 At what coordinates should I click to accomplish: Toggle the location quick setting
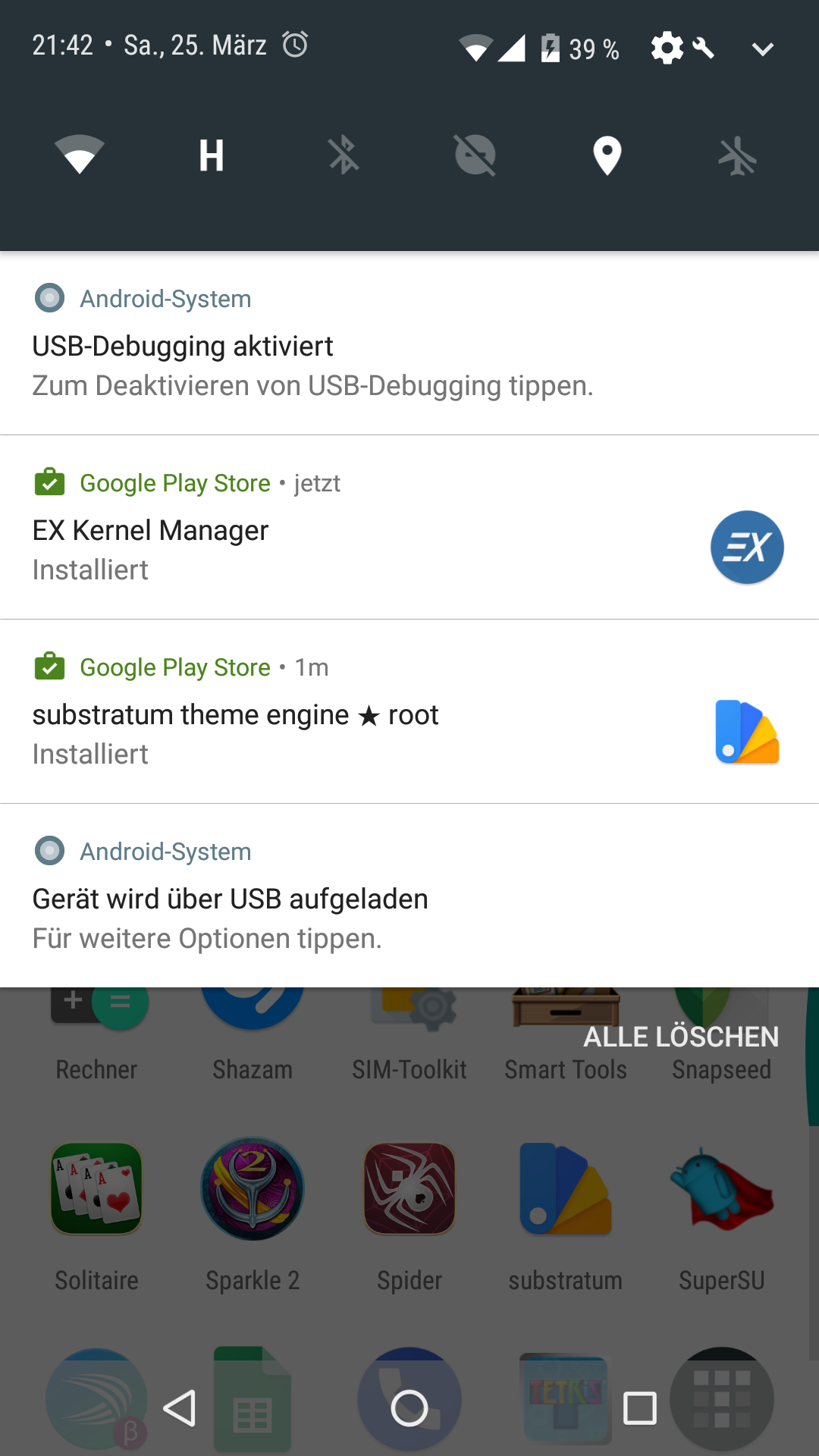(x=607, y=155)
